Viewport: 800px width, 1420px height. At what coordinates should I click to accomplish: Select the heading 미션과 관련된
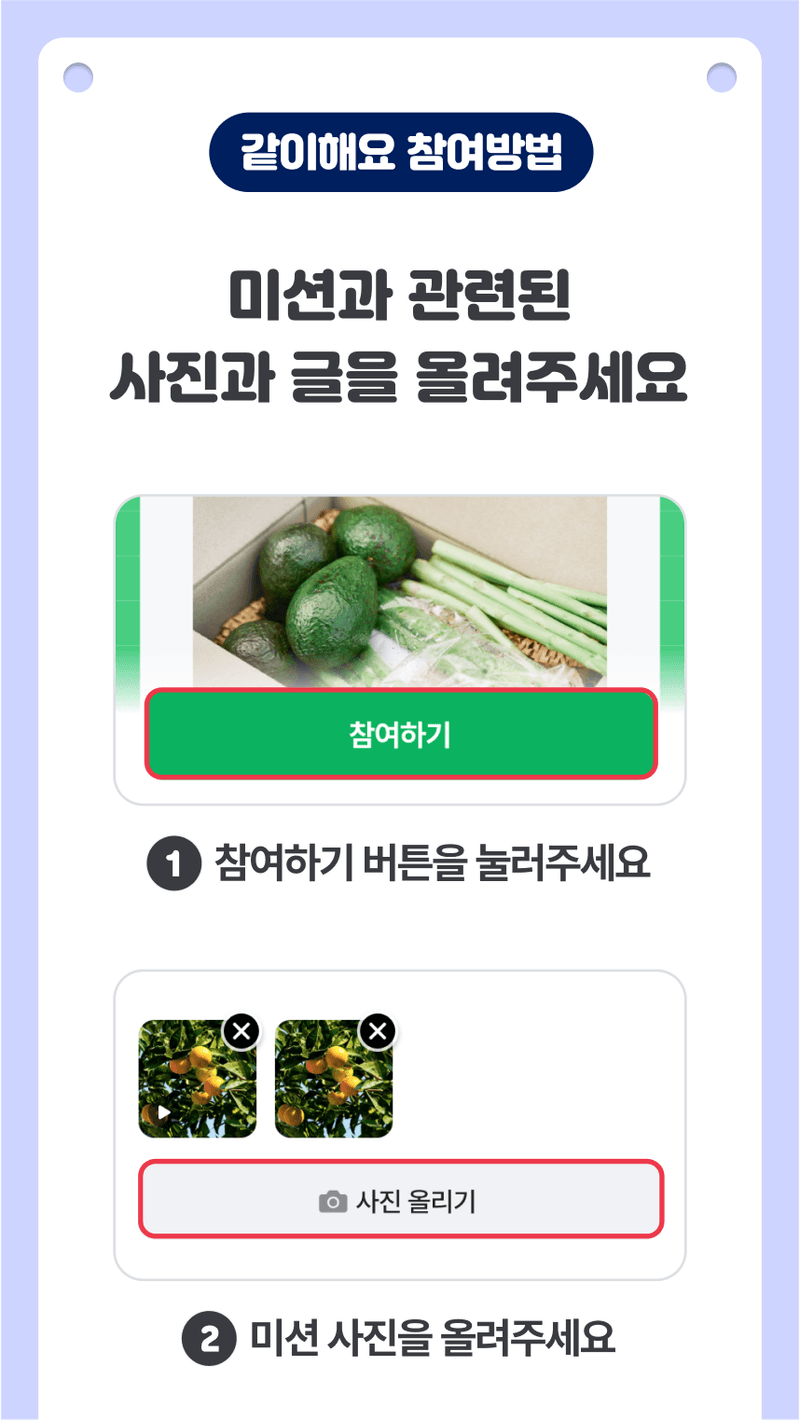coord(400,295)
